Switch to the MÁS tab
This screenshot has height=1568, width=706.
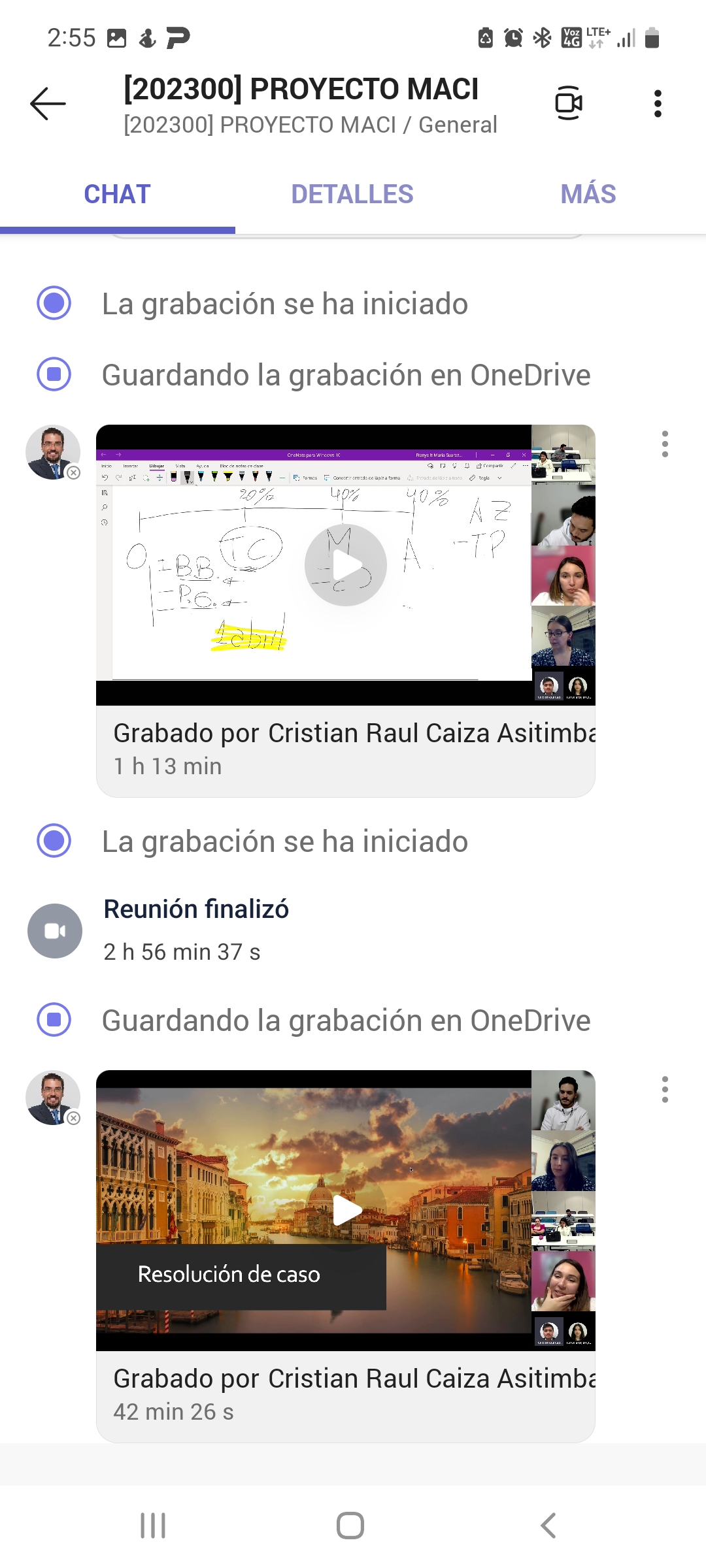(x=588, y=194)
